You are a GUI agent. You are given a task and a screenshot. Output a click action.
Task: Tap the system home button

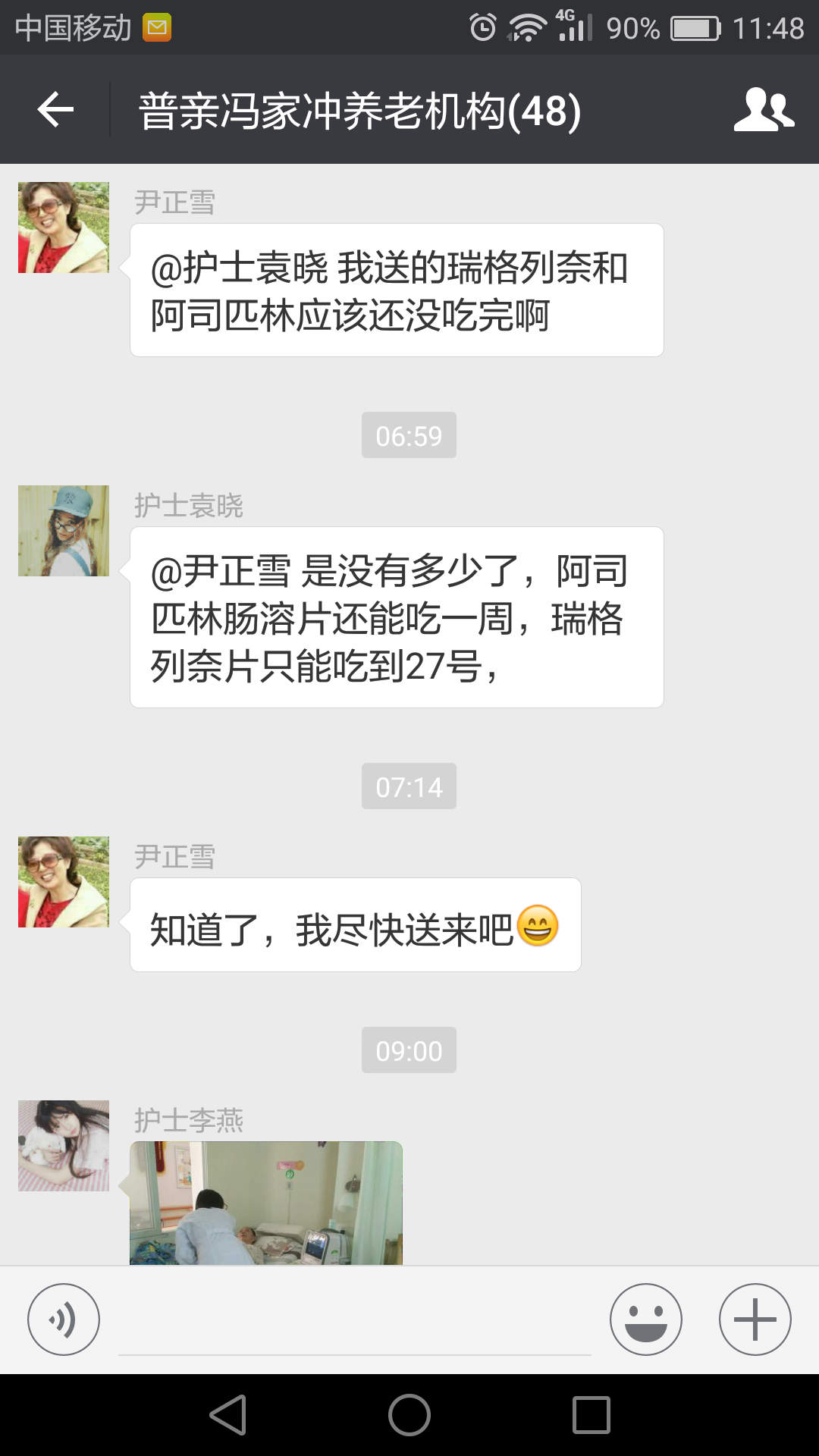pyautogui.click(x=409, y=1415)
